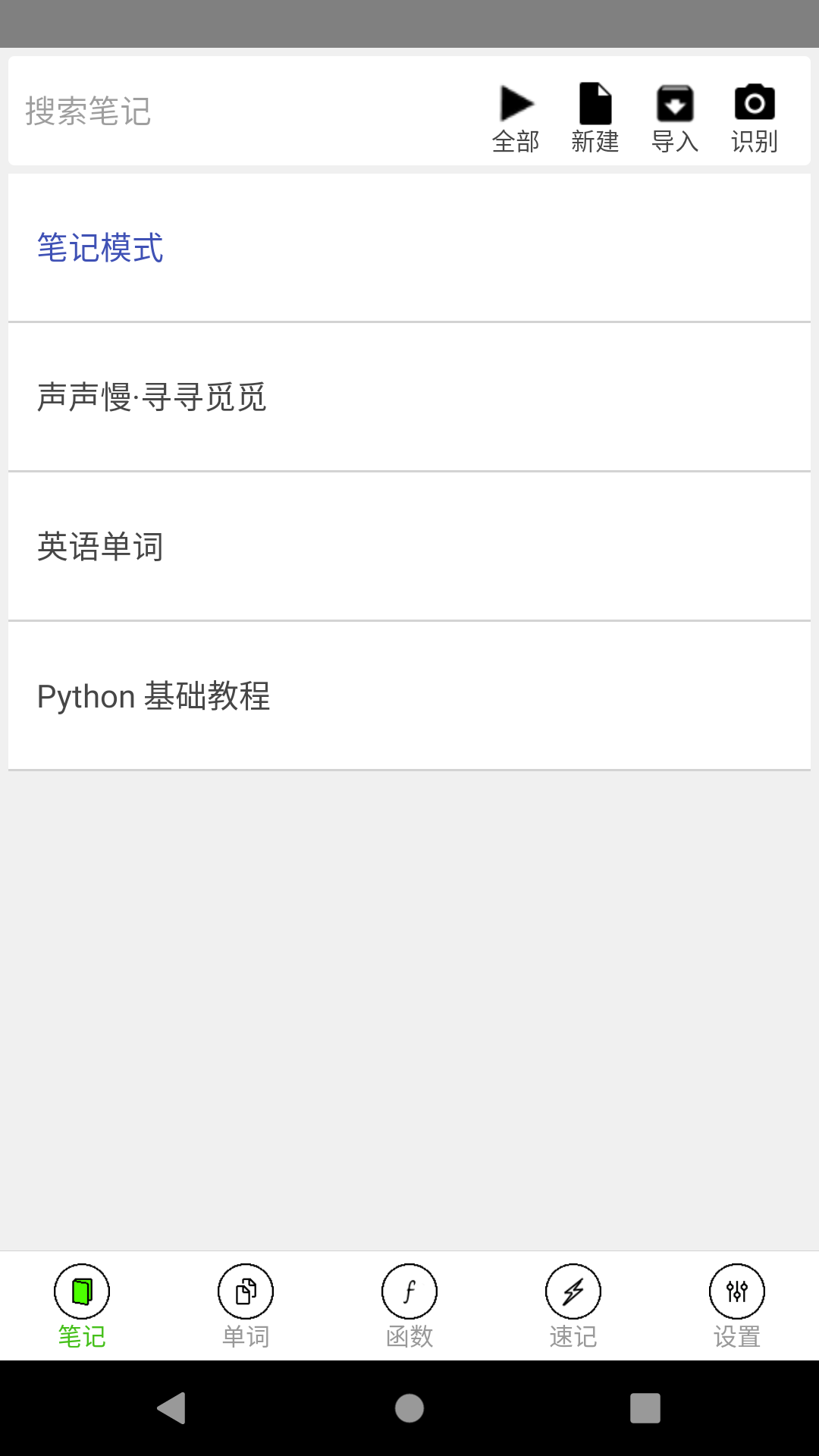The height and width of the screenshot is (1456, 819).
Task: Tap the system back button
Action: pos(172,1408)
